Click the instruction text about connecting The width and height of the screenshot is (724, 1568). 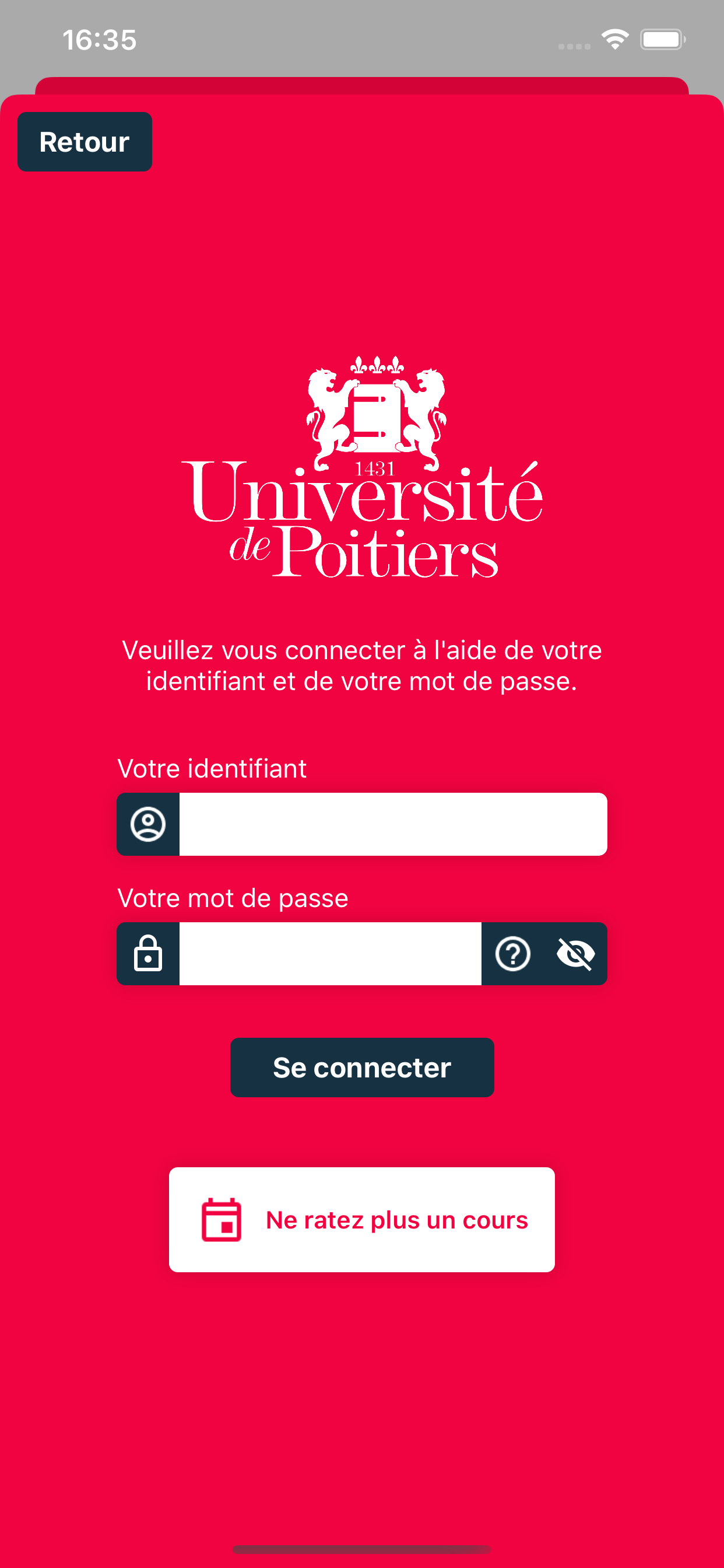click(362, 664)
